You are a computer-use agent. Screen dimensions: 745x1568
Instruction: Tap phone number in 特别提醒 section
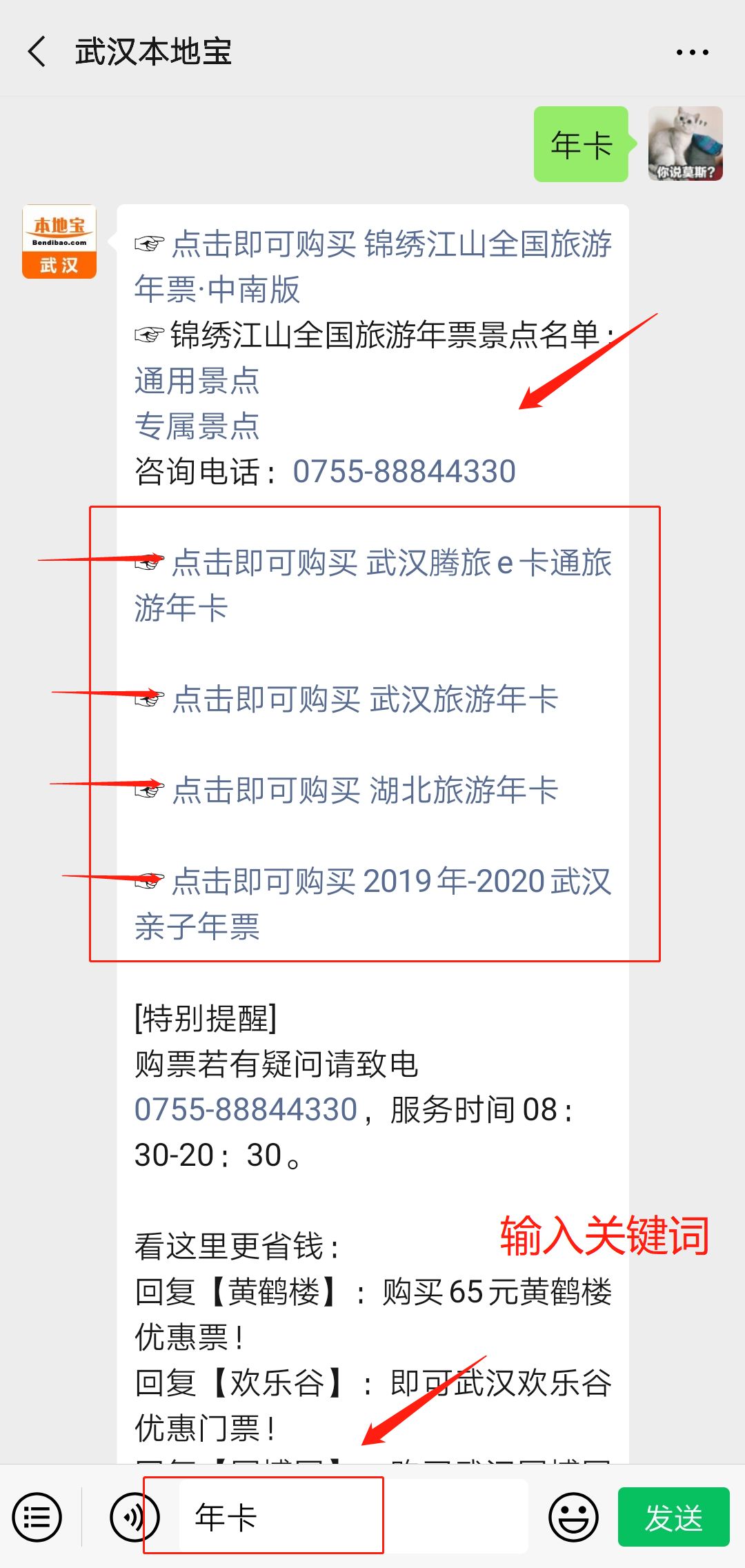(x=246, y=1110)
